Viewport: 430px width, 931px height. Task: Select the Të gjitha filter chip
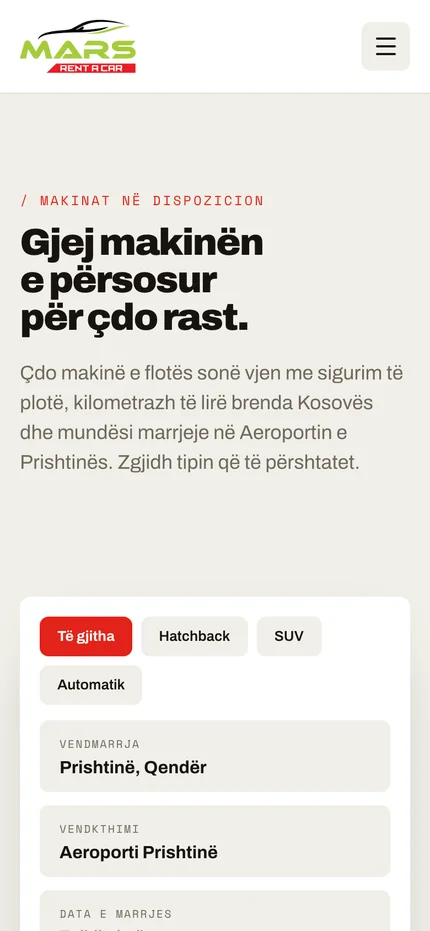pos(86,636)
